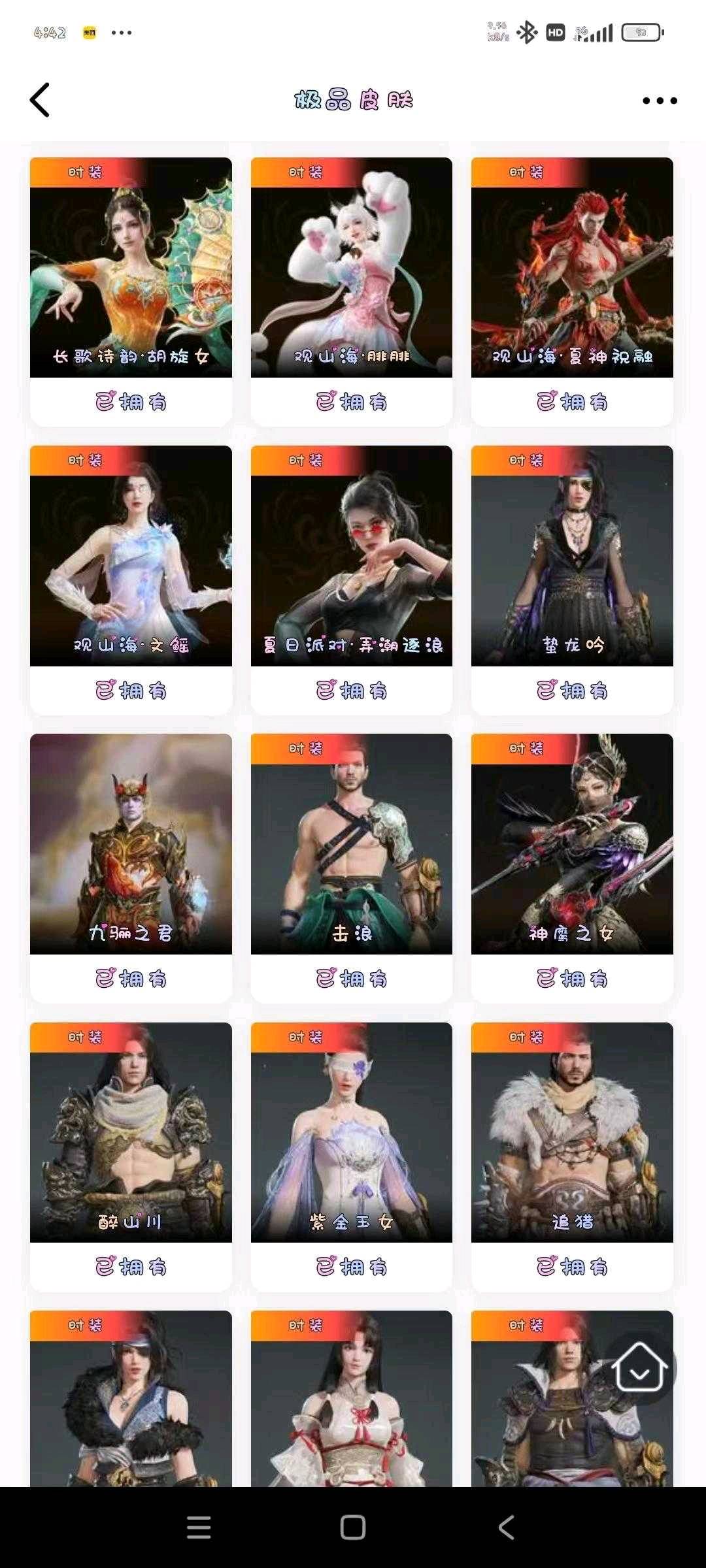Image resolution: width=706 pixels, height=1568 pixels.
Task: Tap the system back arrow
Action: (506, 1527)
